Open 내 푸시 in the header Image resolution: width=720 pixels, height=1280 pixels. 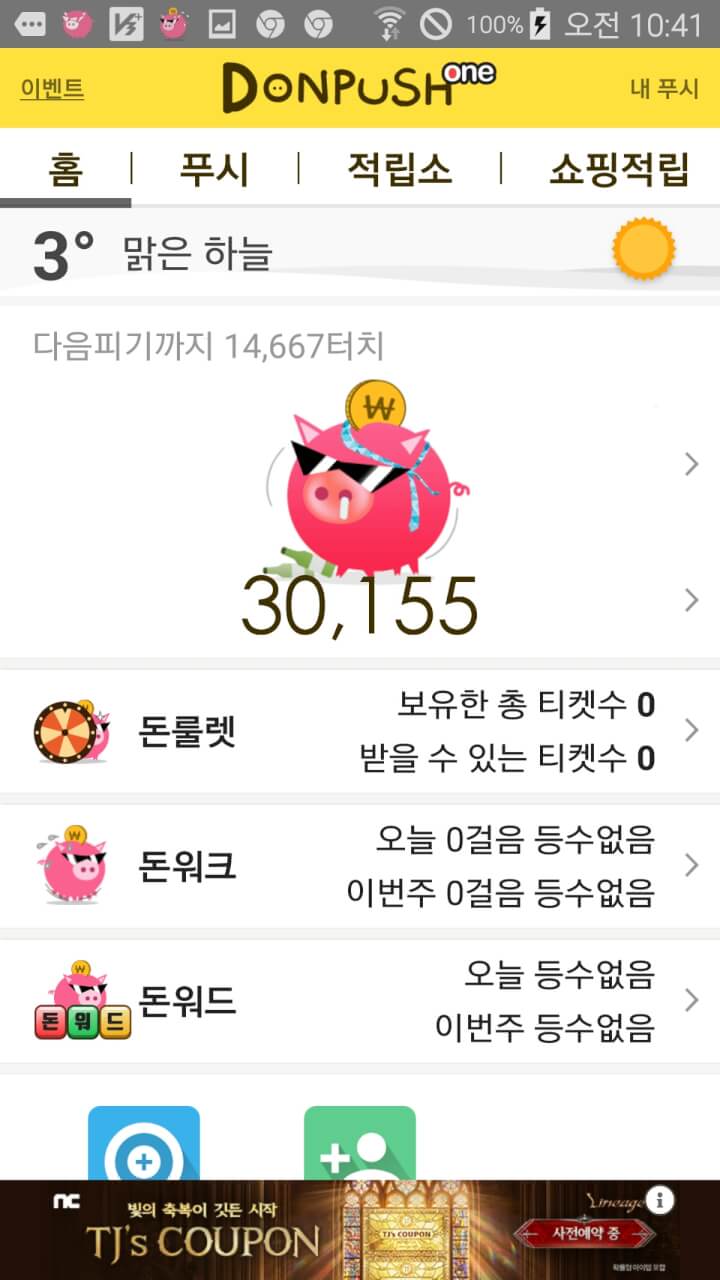click(664, 89)
